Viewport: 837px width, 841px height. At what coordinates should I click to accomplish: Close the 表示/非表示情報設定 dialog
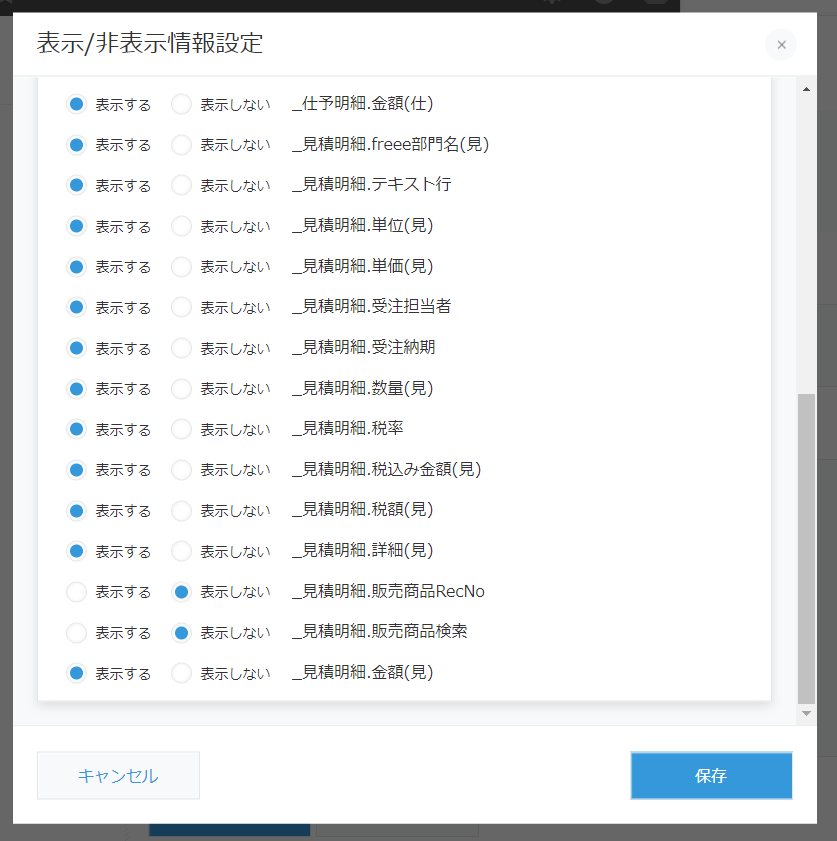click(x=781, y=45)
